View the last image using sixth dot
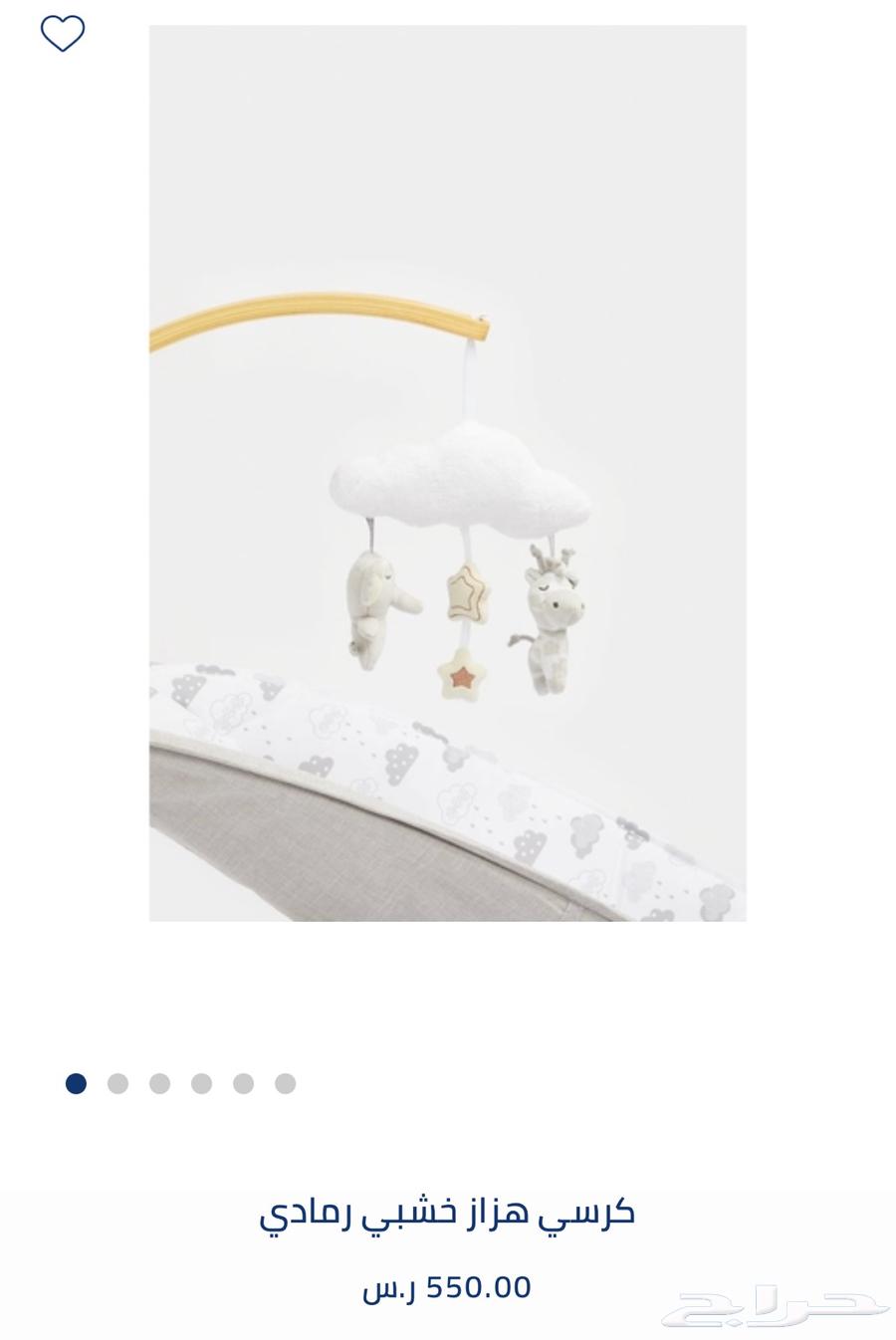 point(285,1083)
